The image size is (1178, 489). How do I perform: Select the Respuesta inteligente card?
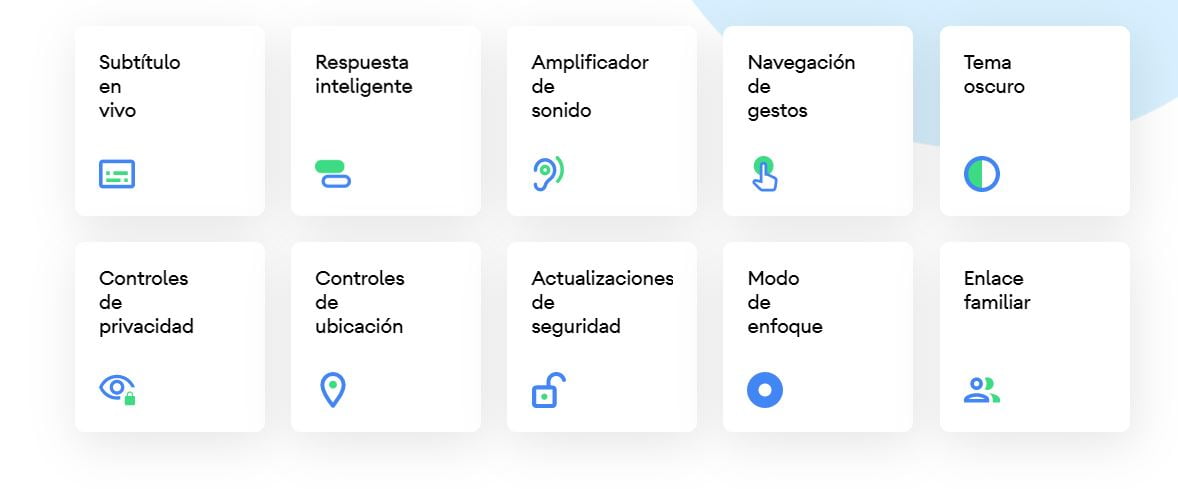(385, 120)
